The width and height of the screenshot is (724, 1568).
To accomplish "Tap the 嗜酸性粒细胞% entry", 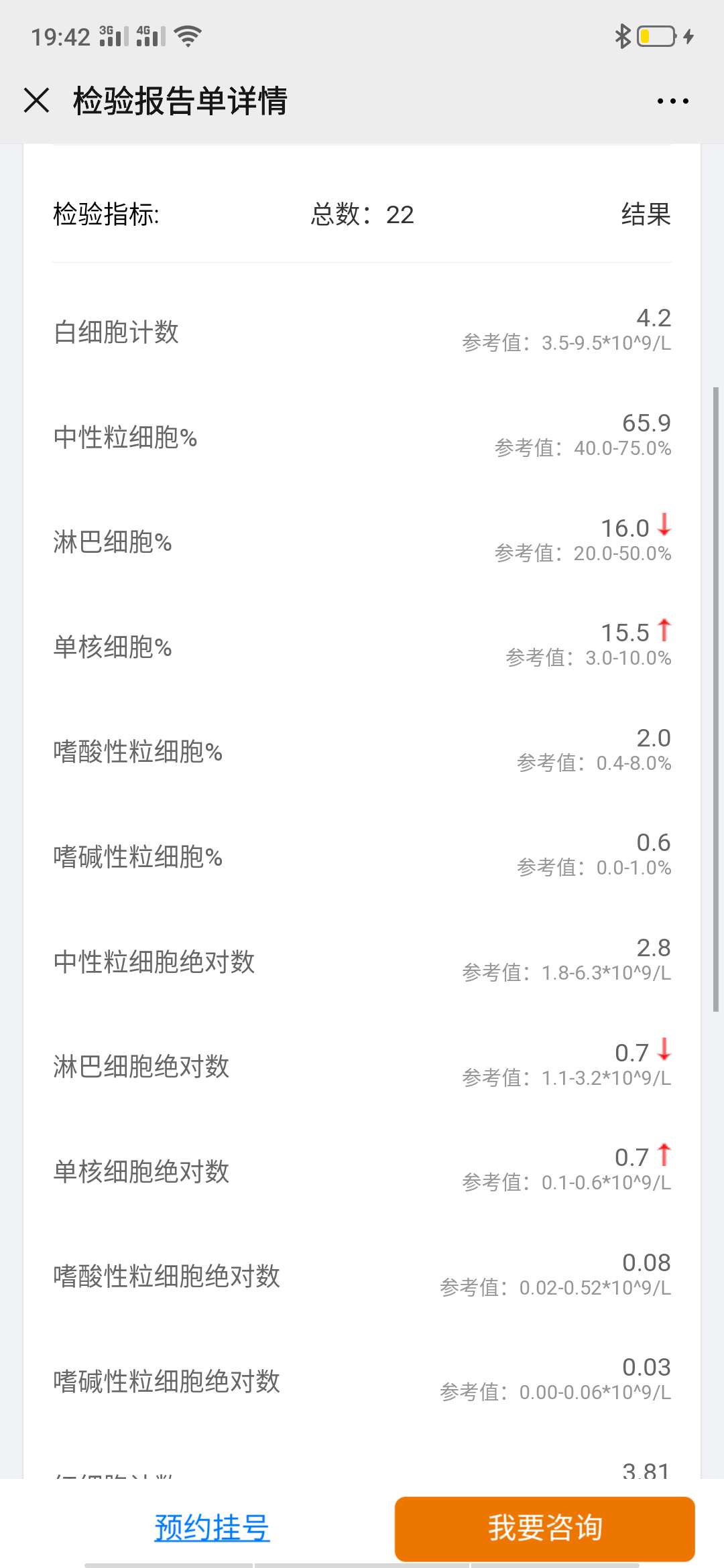I will tap(362, 750).
